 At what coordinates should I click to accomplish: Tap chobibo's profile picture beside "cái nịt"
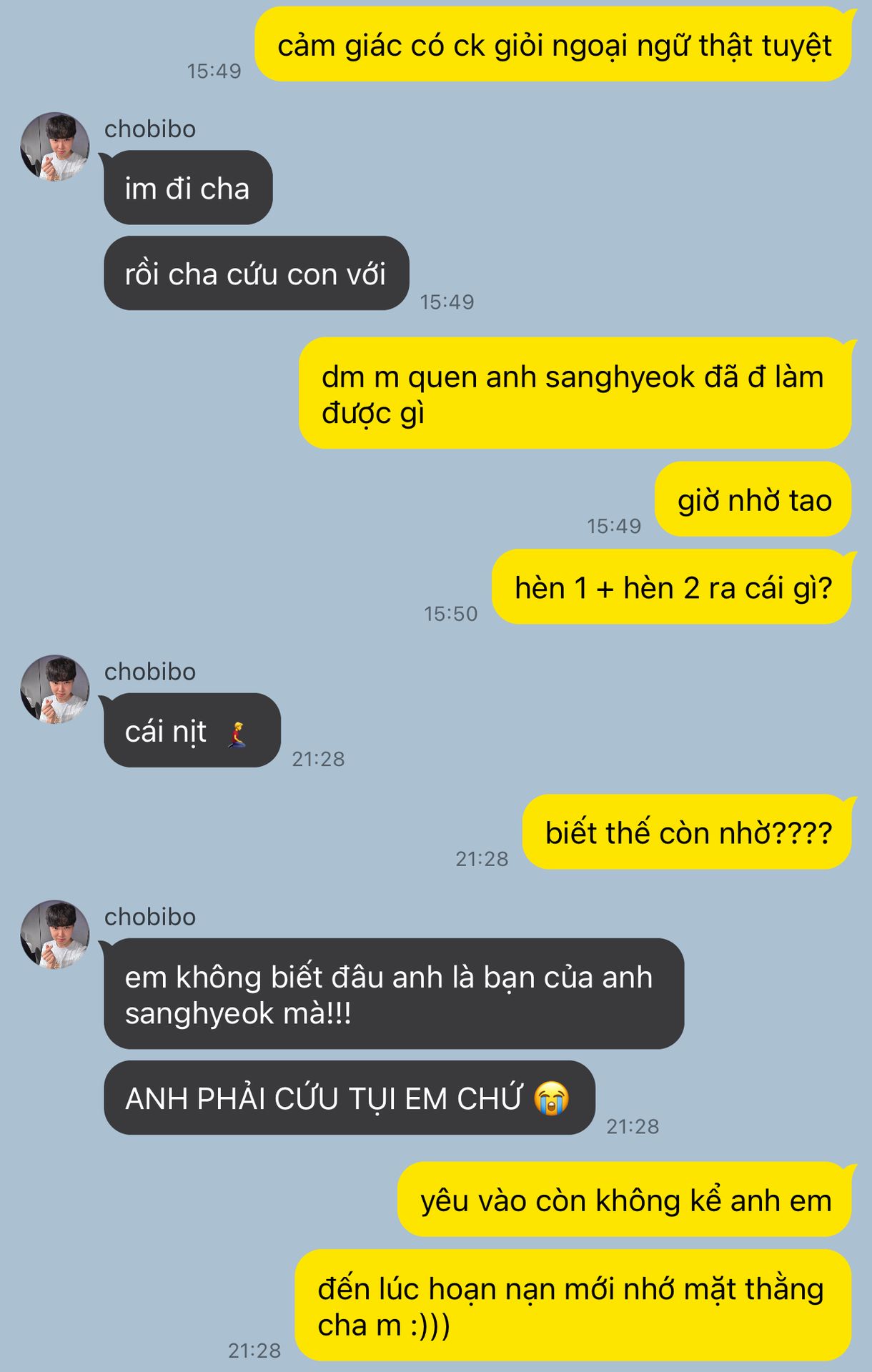click(55, 690)
